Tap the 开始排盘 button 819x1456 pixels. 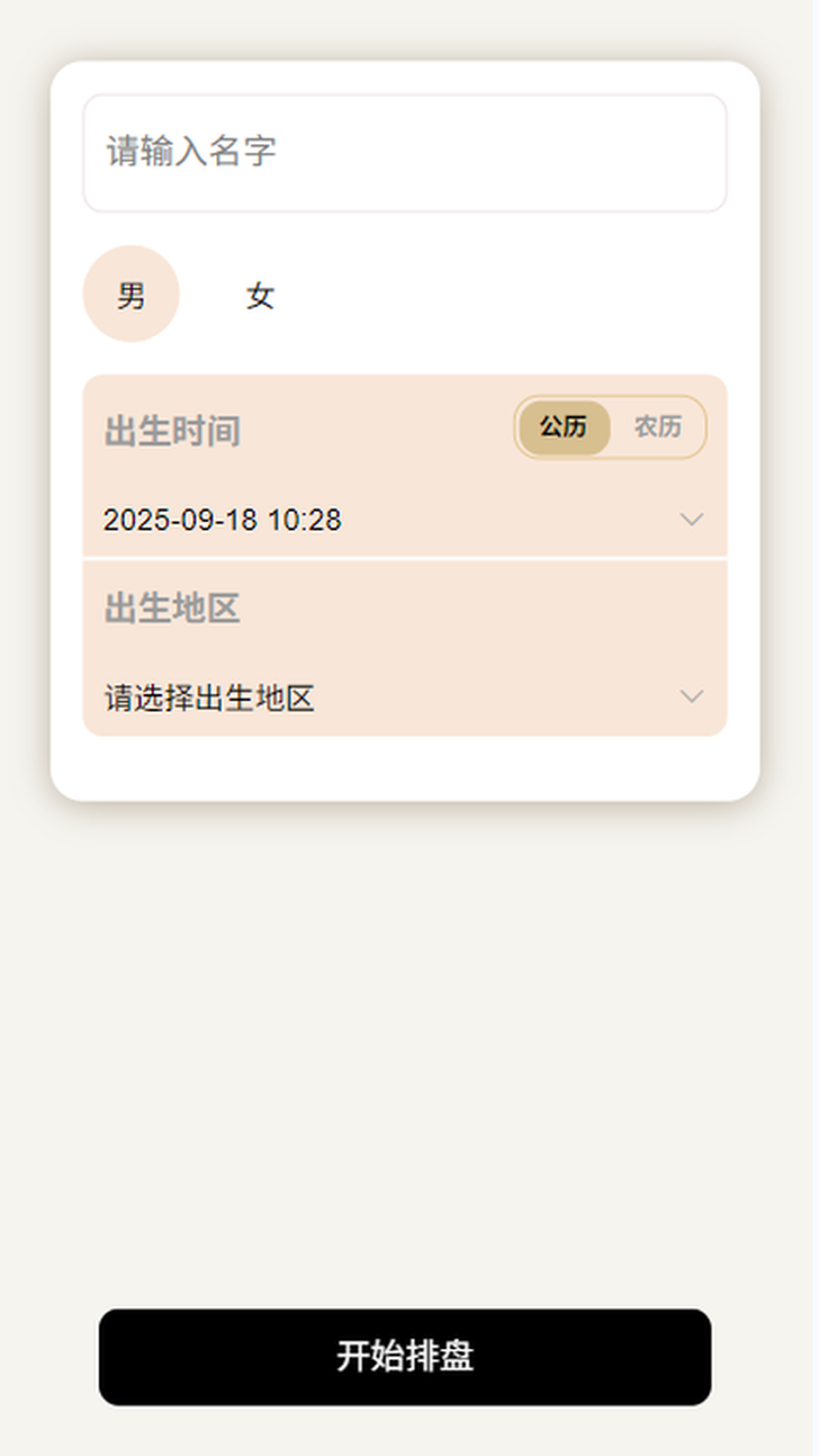point(404,1356)
